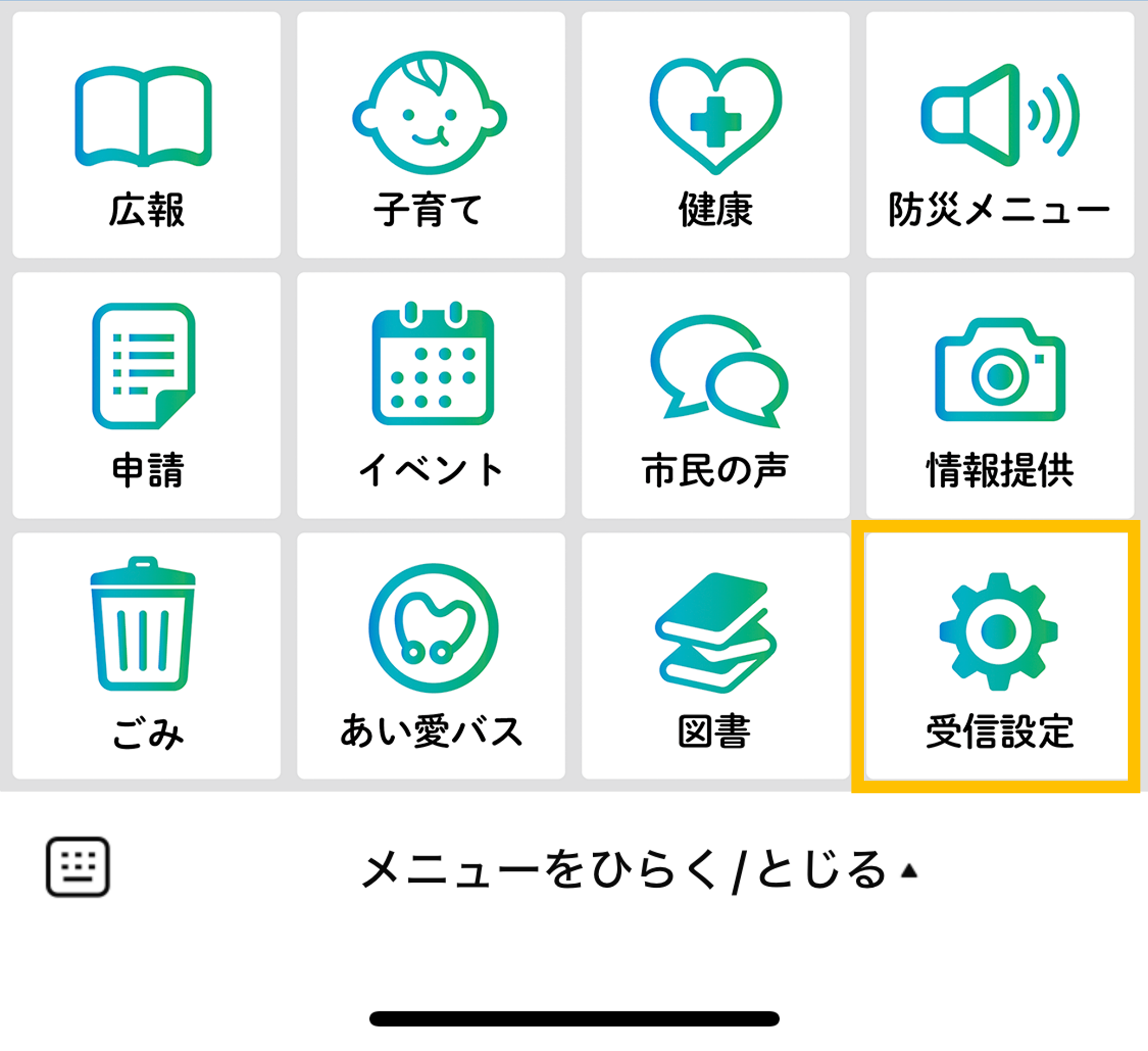The image size is (1148, 1051).
Task: Tap the 情報提供 camera tile
Action: pos(1000,395)
